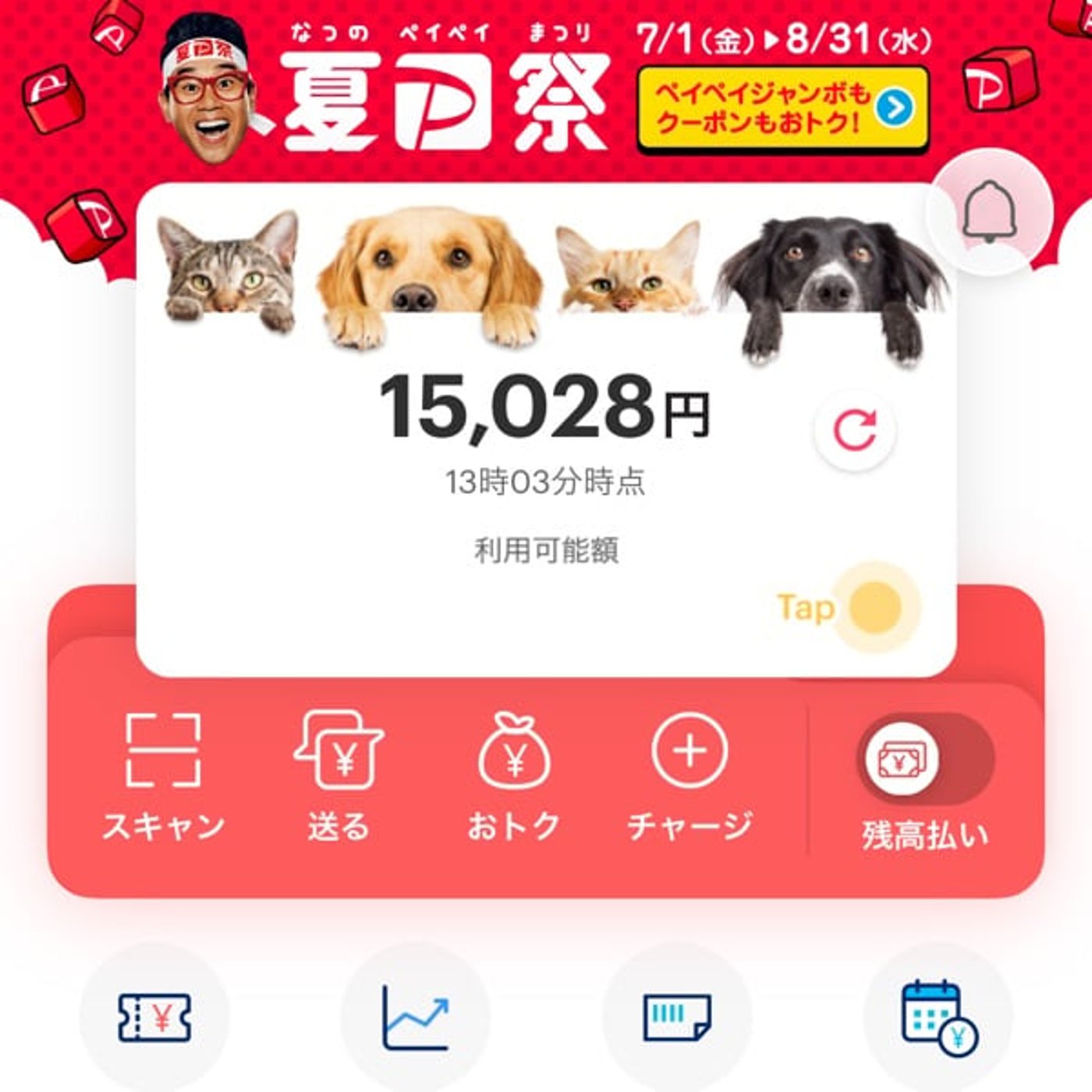Open the line chart icon

point(416,1017)
